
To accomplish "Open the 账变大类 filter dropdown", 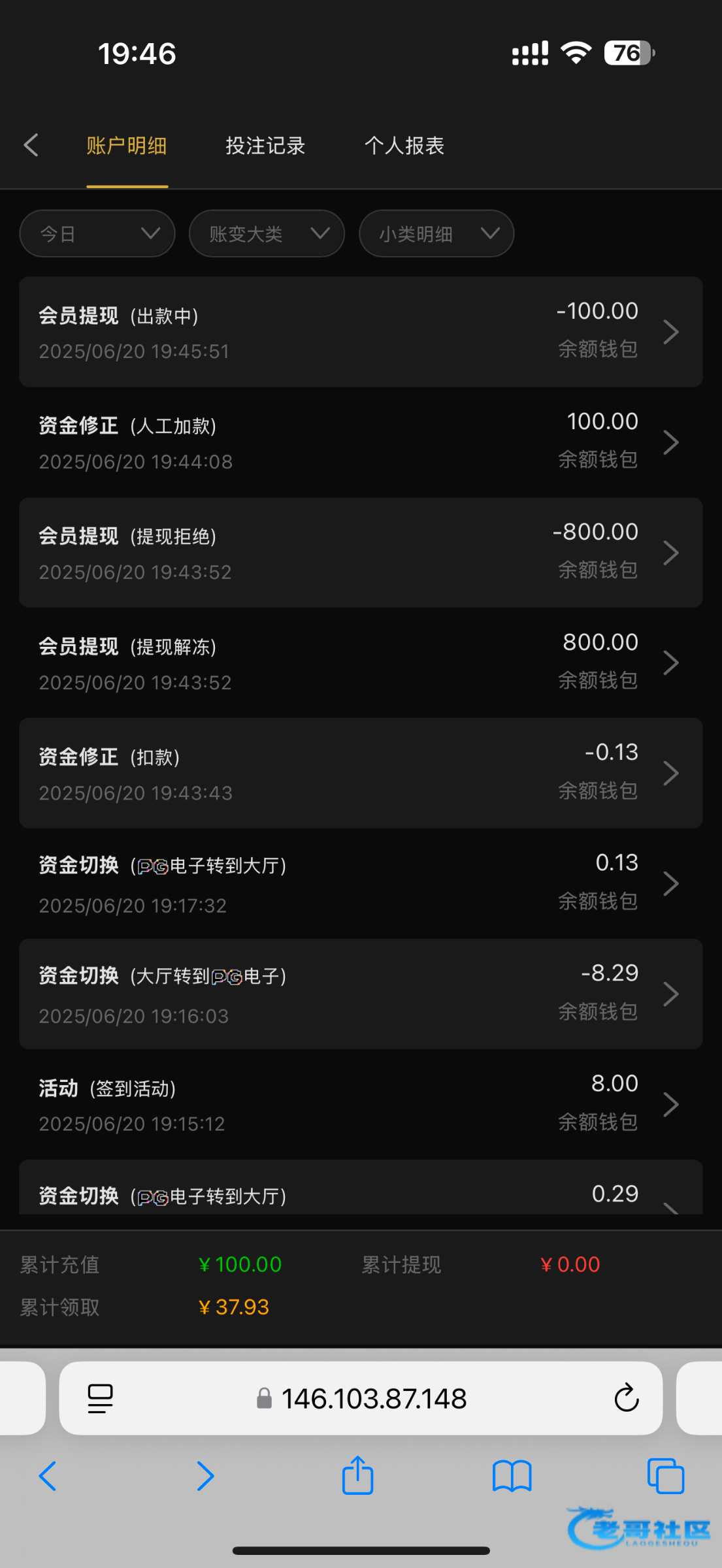I will pyautogui.click(x=267, y=233).
